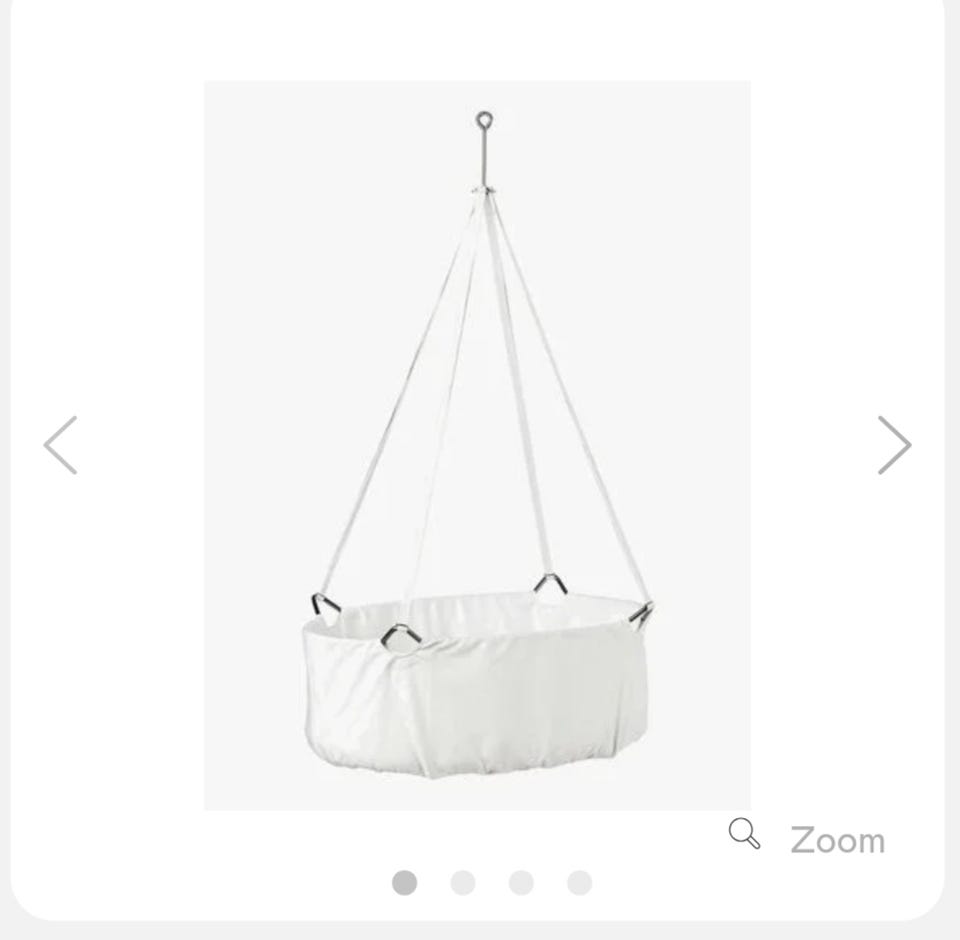Go to the fourth image dot
Screen dimensions: 960x940
(579, 883)
